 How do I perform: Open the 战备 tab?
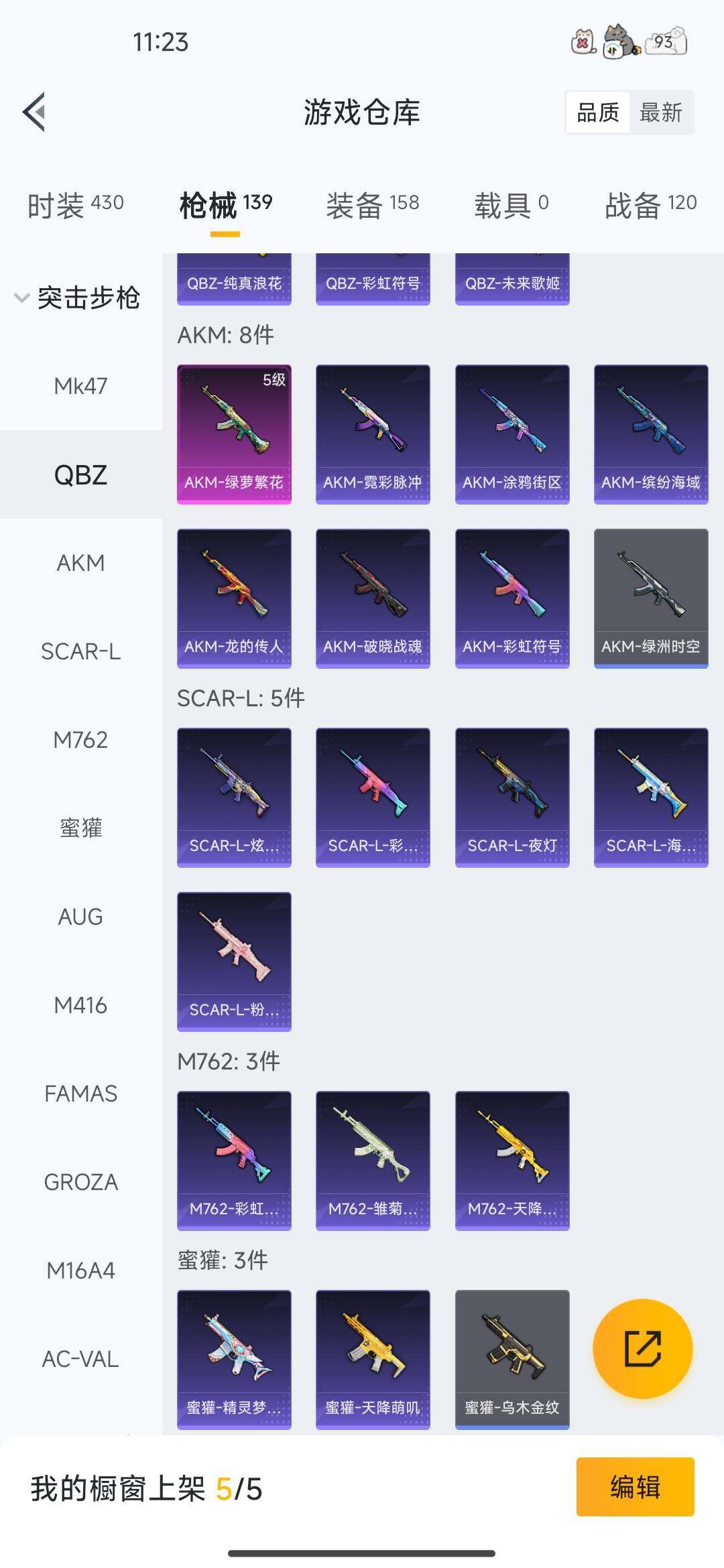coord(650,205)
